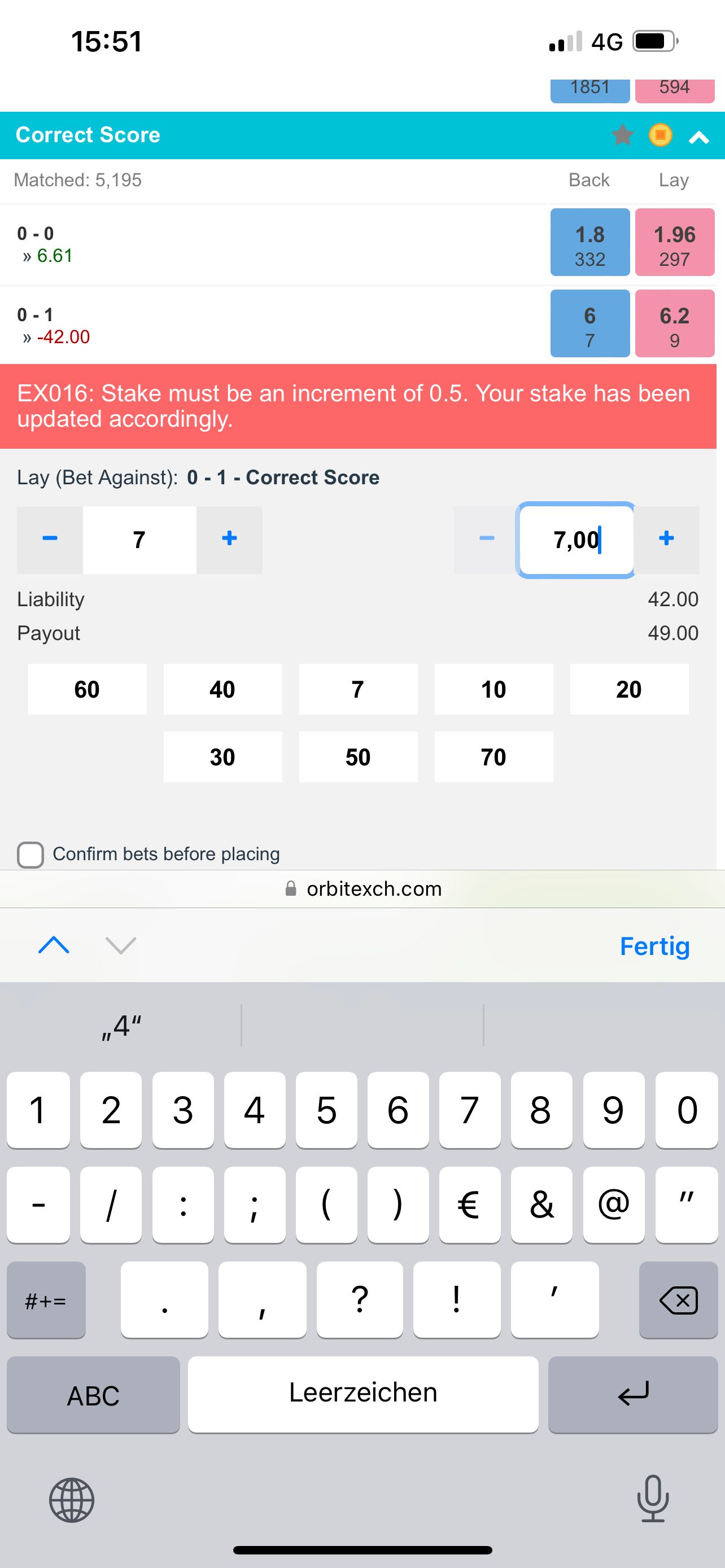Select the 1.8 back price for 0 - 0
This screenshot has width=725, height=1568.
tap(590, 242)
